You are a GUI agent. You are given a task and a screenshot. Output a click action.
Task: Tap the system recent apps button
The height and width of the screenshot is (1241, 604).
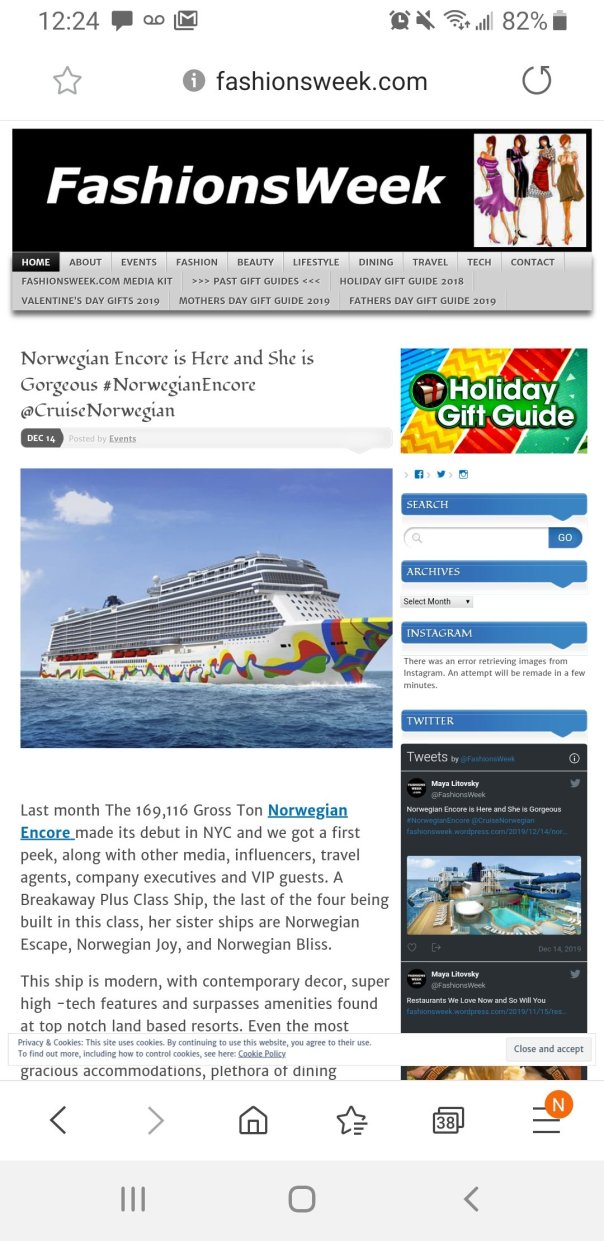[133, 1199]
